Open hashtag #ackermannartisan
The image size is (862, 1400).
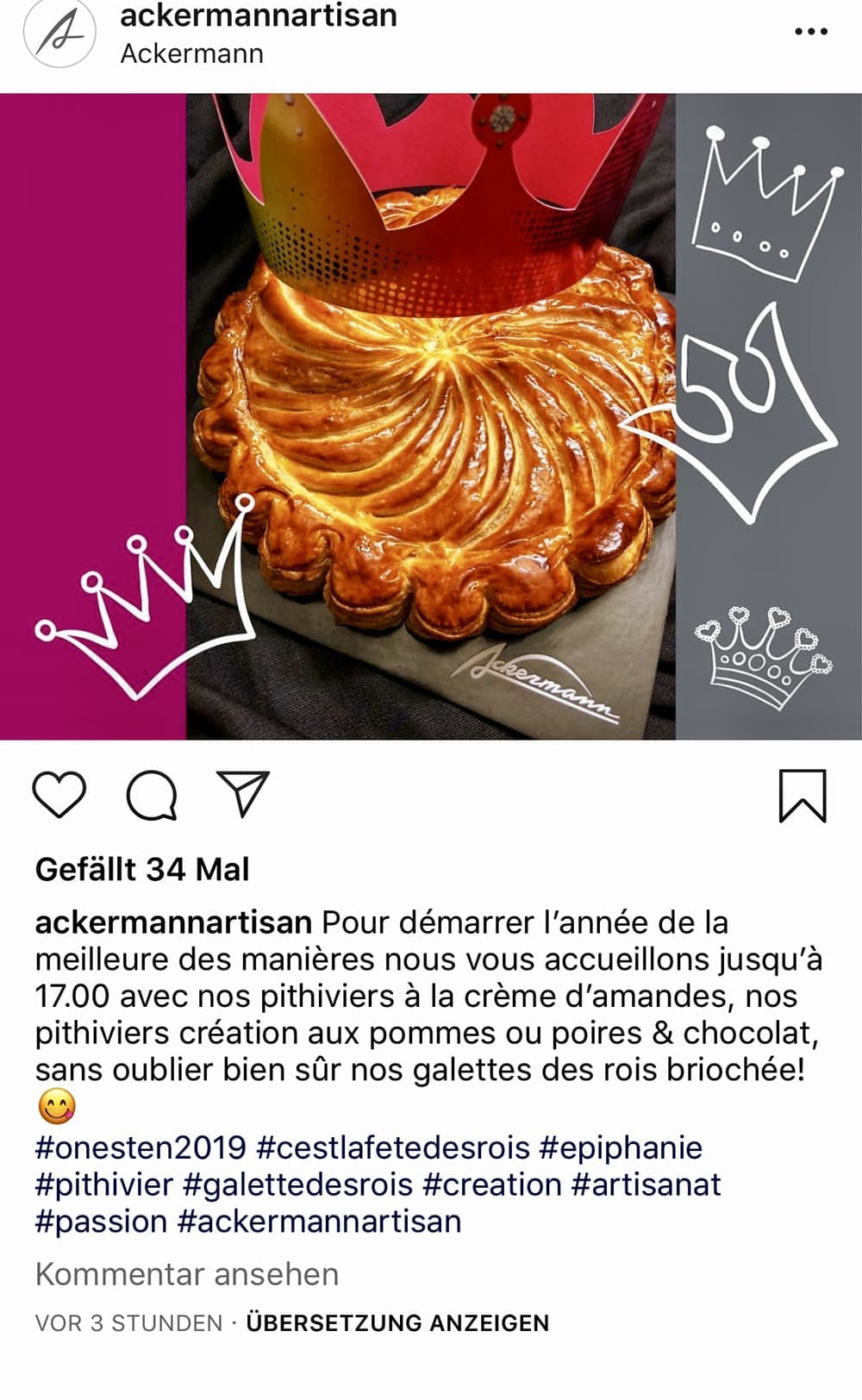(319, 1222)
